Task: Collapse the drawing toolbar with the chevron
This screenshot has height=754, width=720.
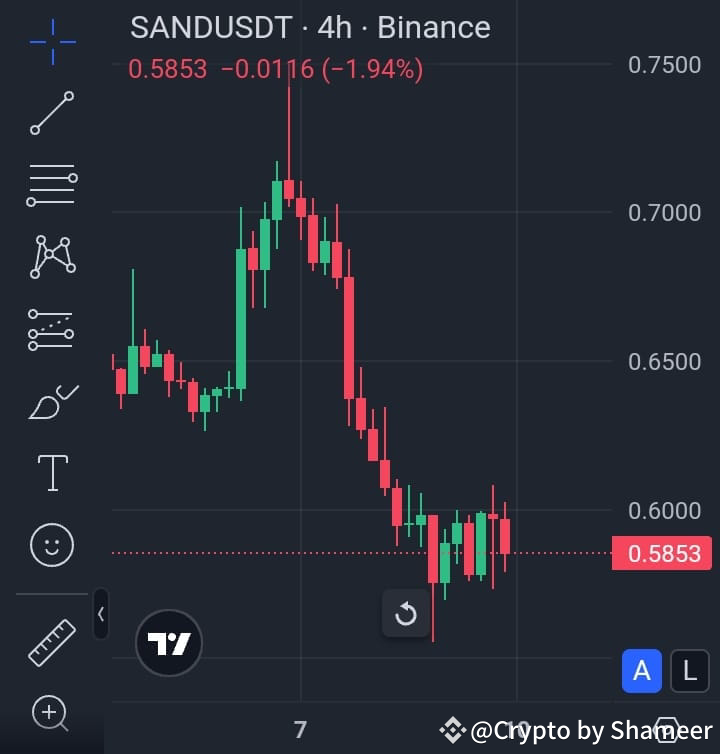Action: pos(100,615)
